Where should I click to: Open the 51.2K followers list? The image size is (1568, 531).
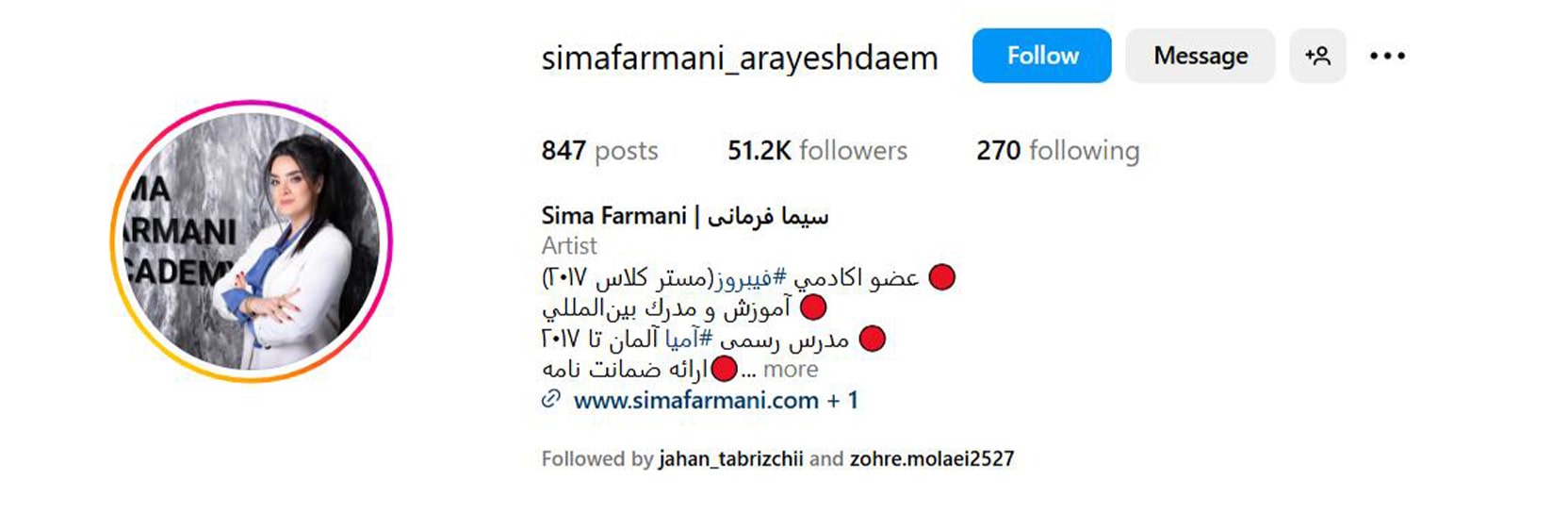(x=817, y=151)
